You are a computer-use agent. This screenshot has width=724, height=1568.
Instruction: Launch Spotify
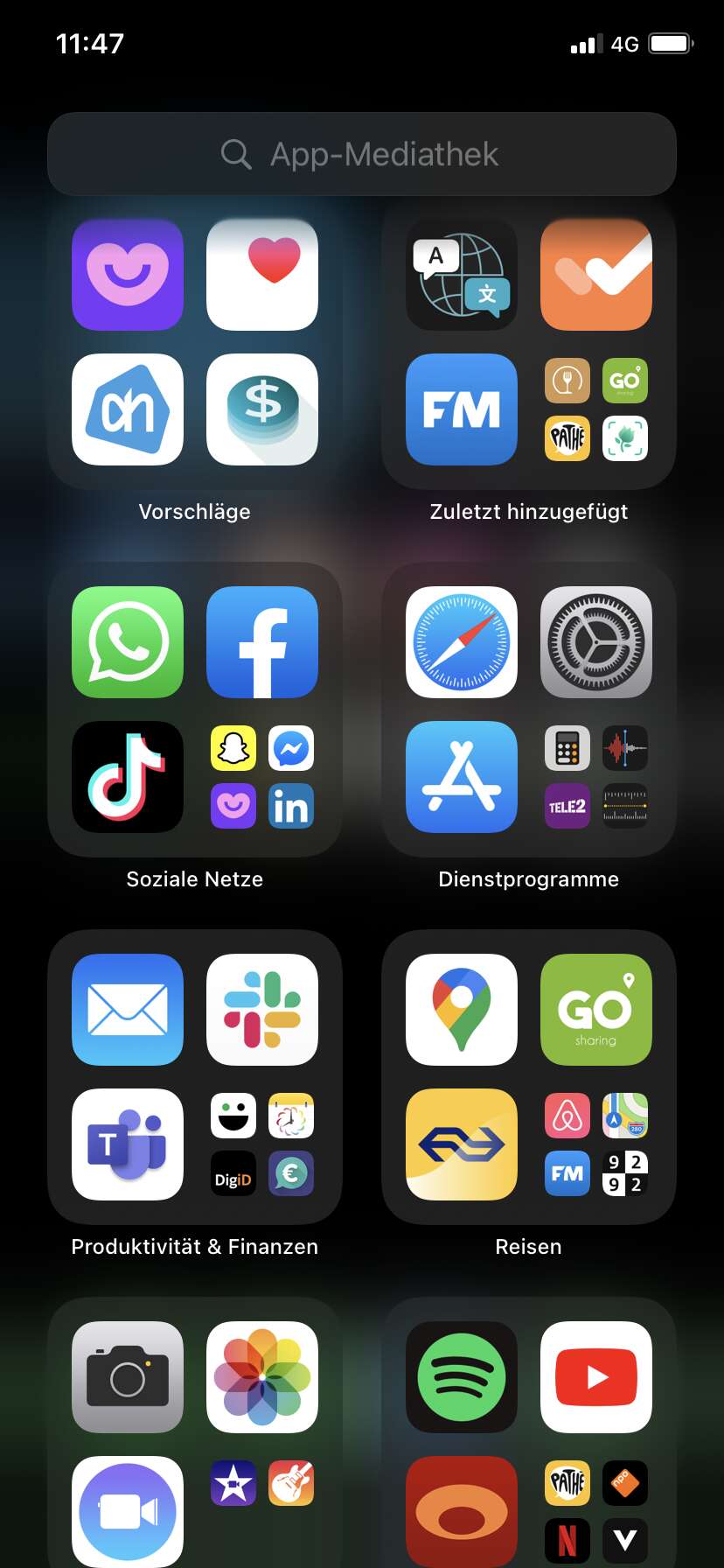tap(462, 1377)
